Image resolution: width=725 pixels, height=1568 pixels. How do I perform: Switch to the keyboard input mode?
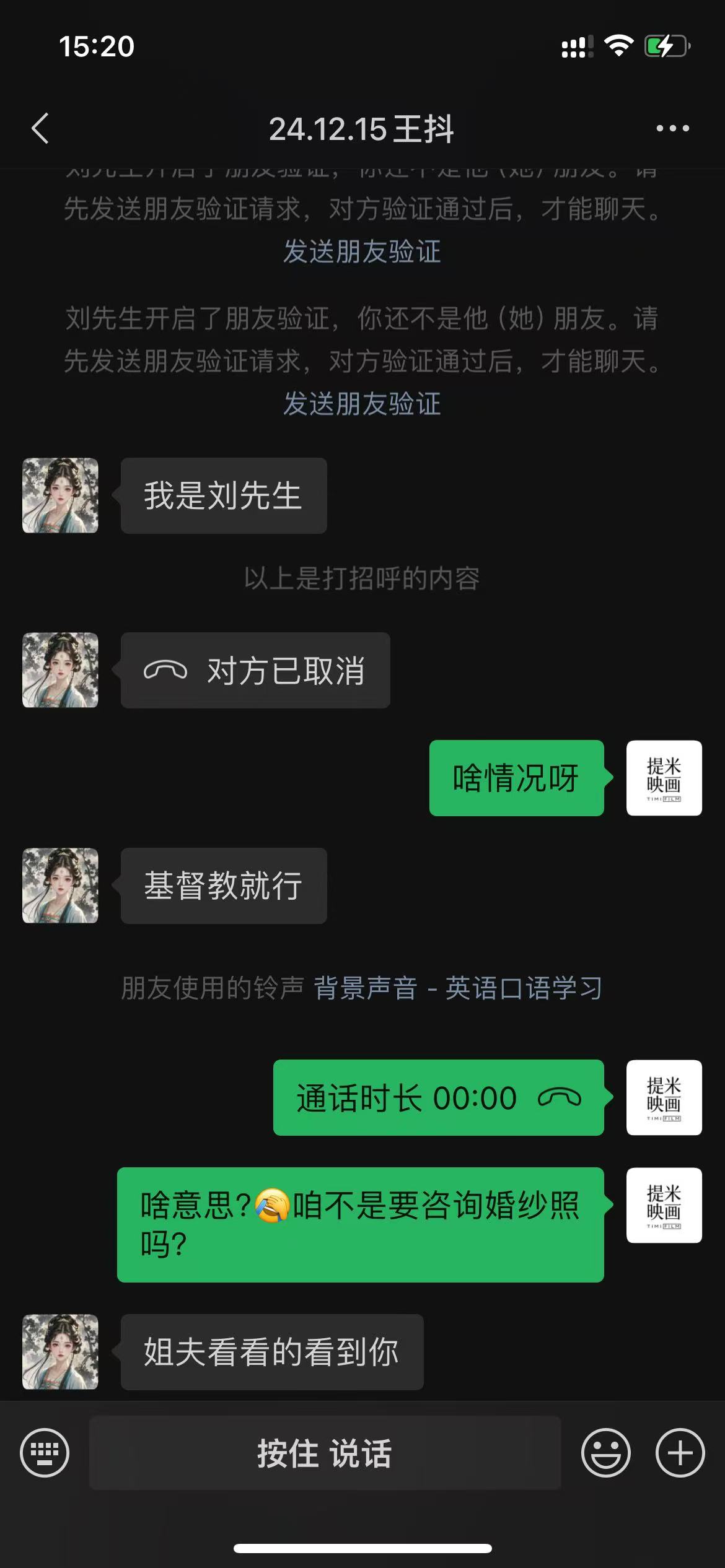[45, 1453]
